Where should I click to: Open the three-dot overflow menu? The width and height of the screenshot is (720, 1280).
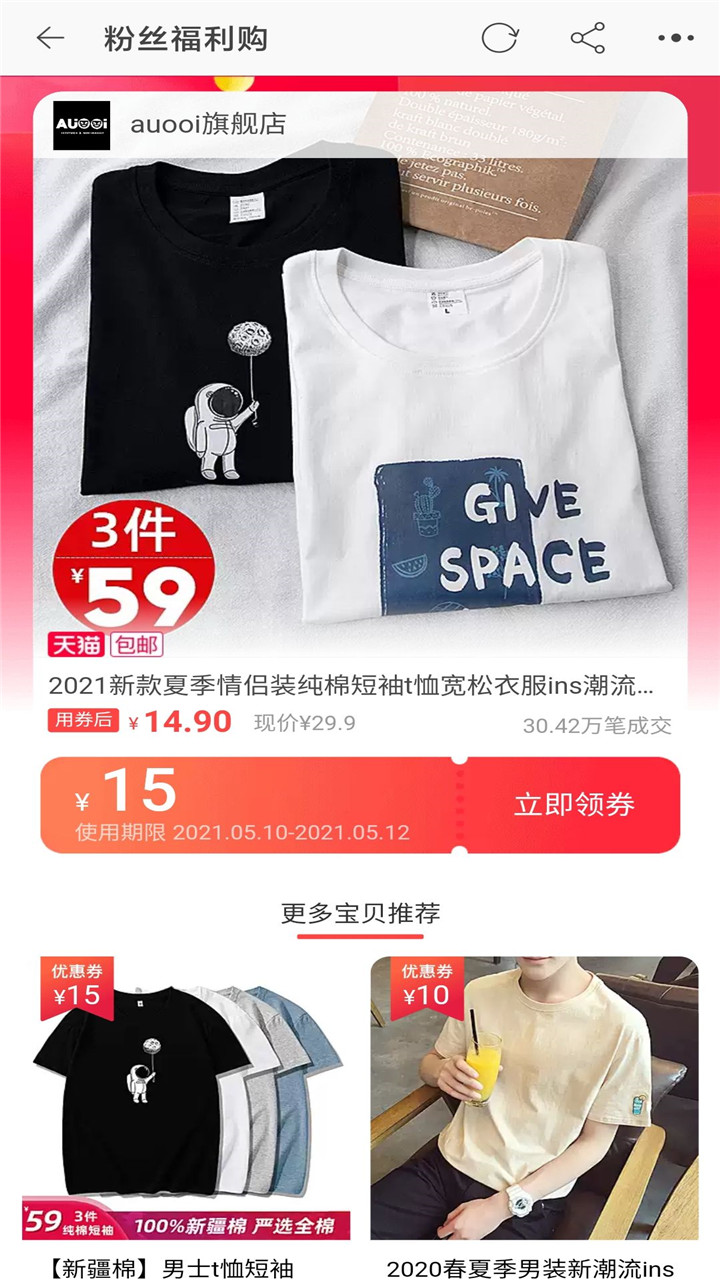676,39
